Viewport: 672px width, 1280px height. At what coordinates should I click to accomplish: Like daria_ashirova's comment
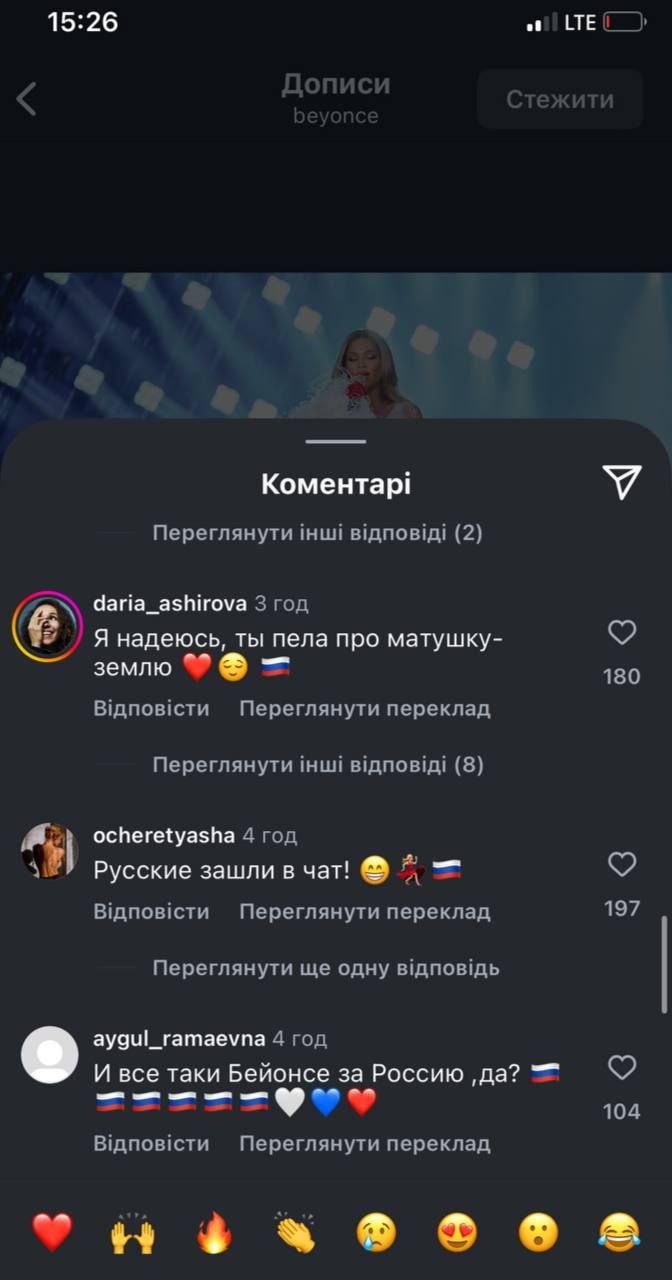click(622, 632)
